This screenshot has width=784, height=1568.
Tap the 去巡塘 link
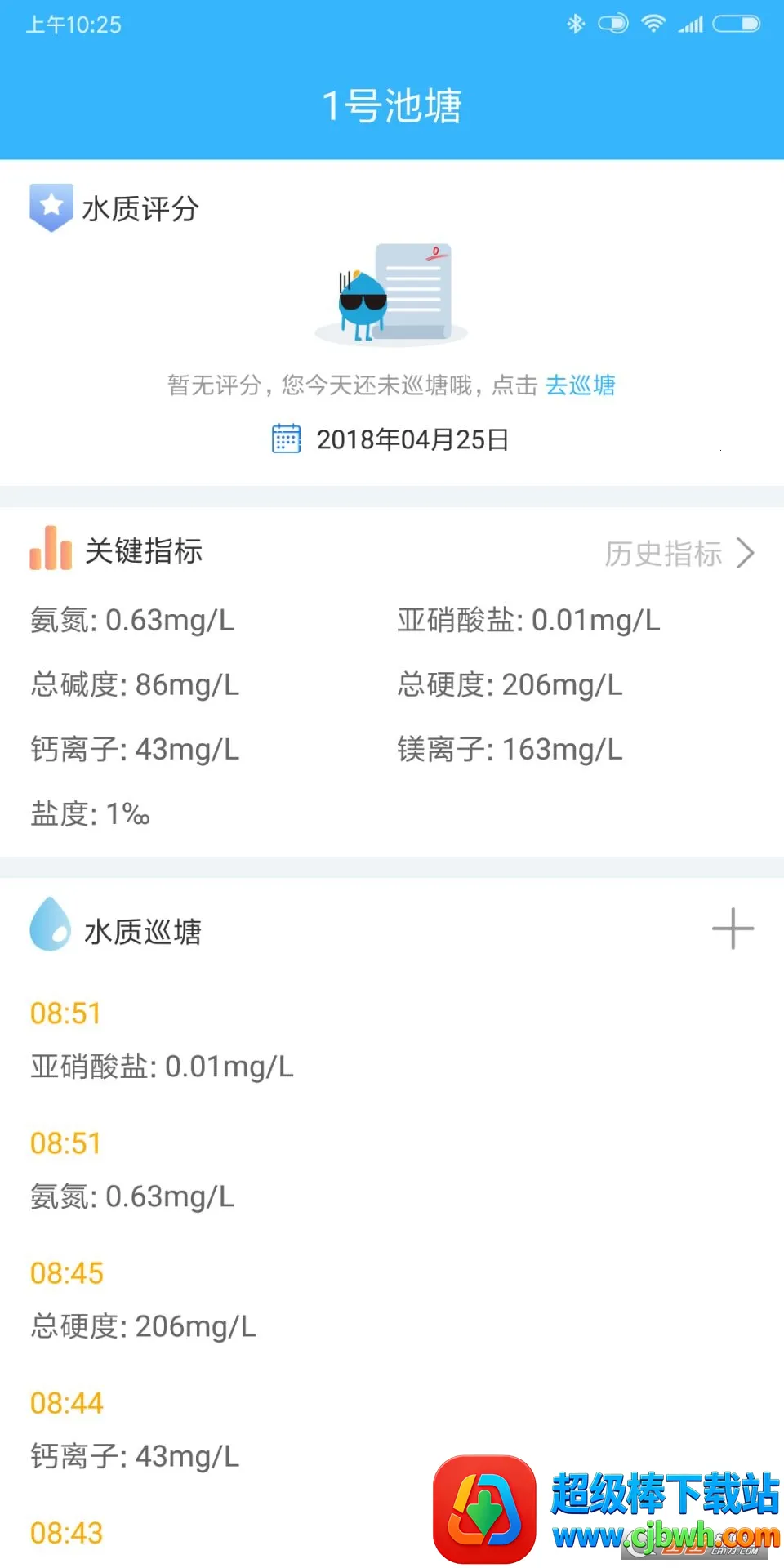point(581,385)
